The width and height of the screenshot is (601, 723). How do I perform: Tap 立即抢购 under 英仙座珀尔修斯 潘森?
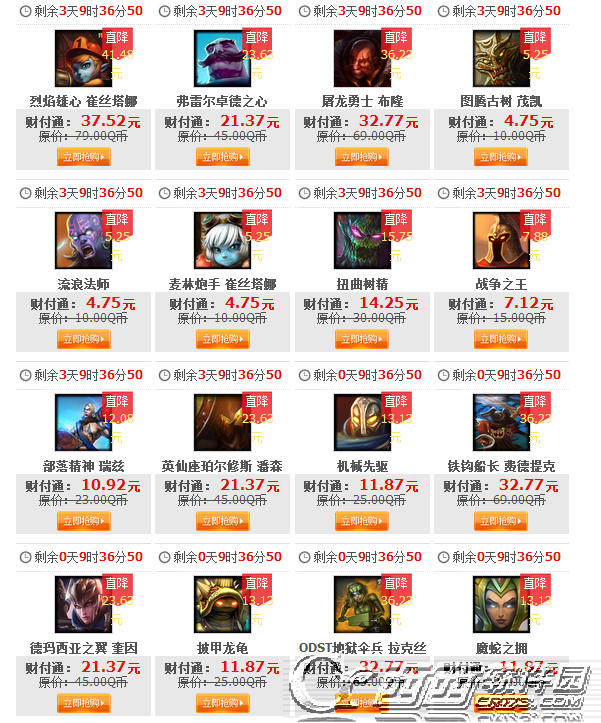(223, 521)
